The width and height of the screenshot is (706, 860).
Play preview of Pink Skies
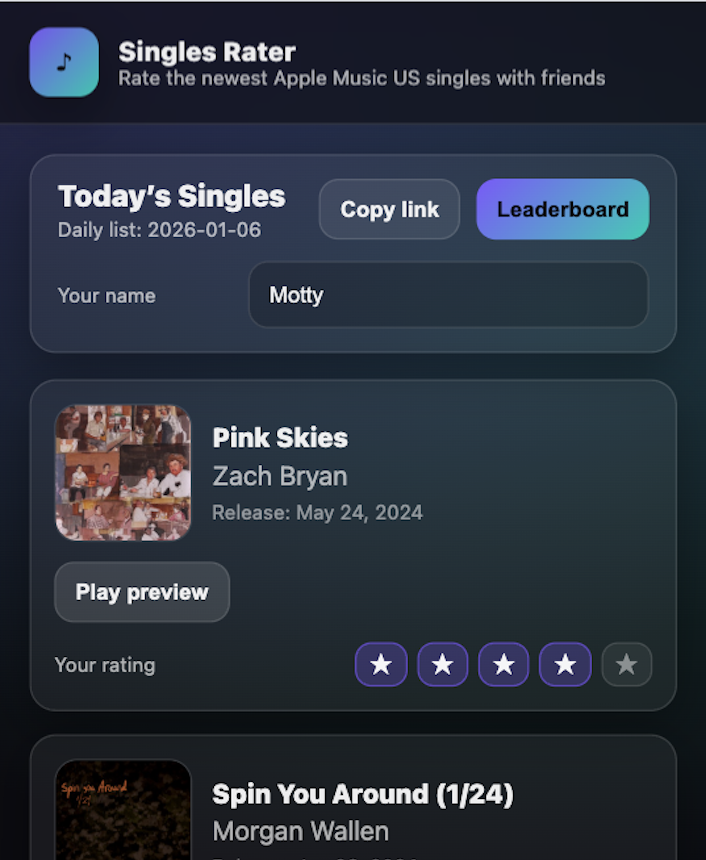tap(142, 592)
